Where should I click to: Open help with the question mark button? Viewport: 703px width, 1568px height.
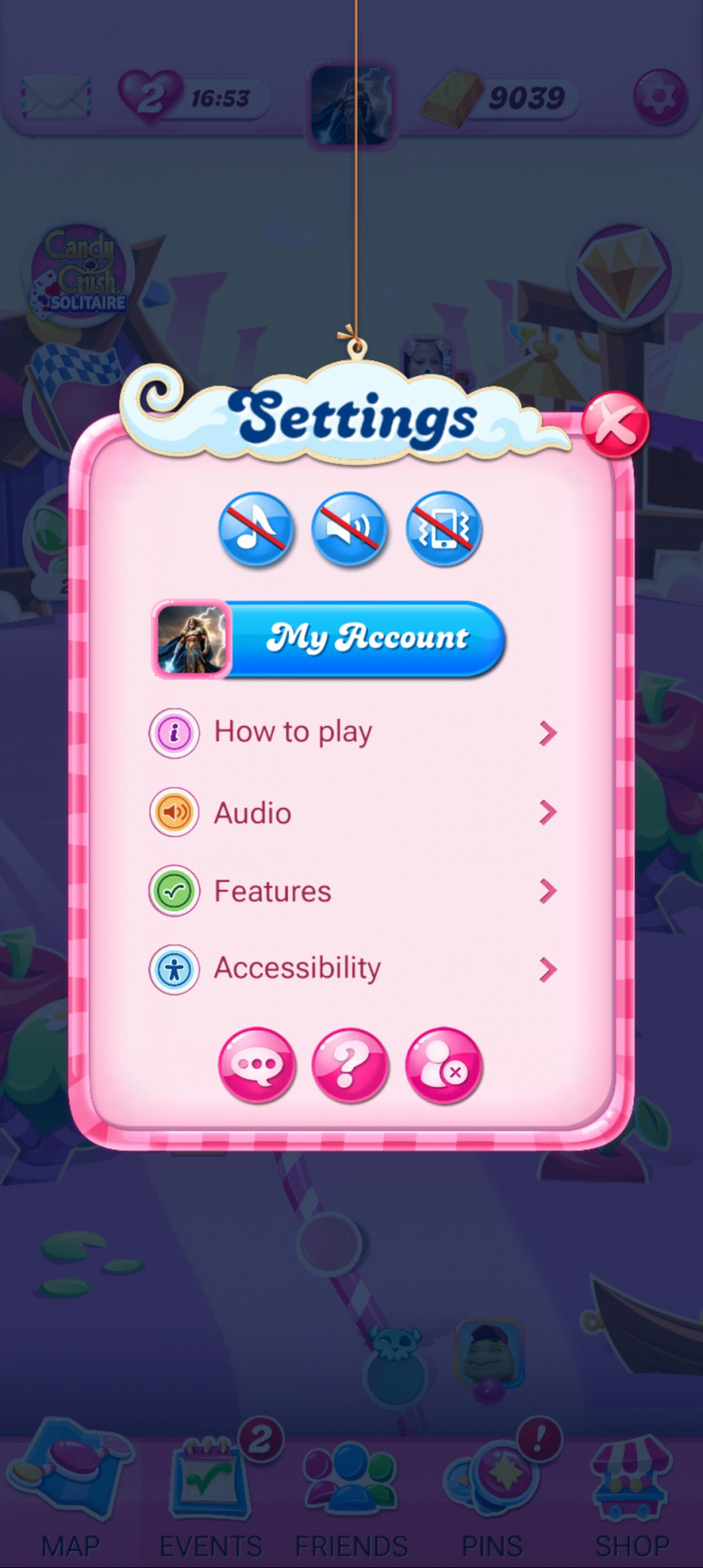(350, 1065)
